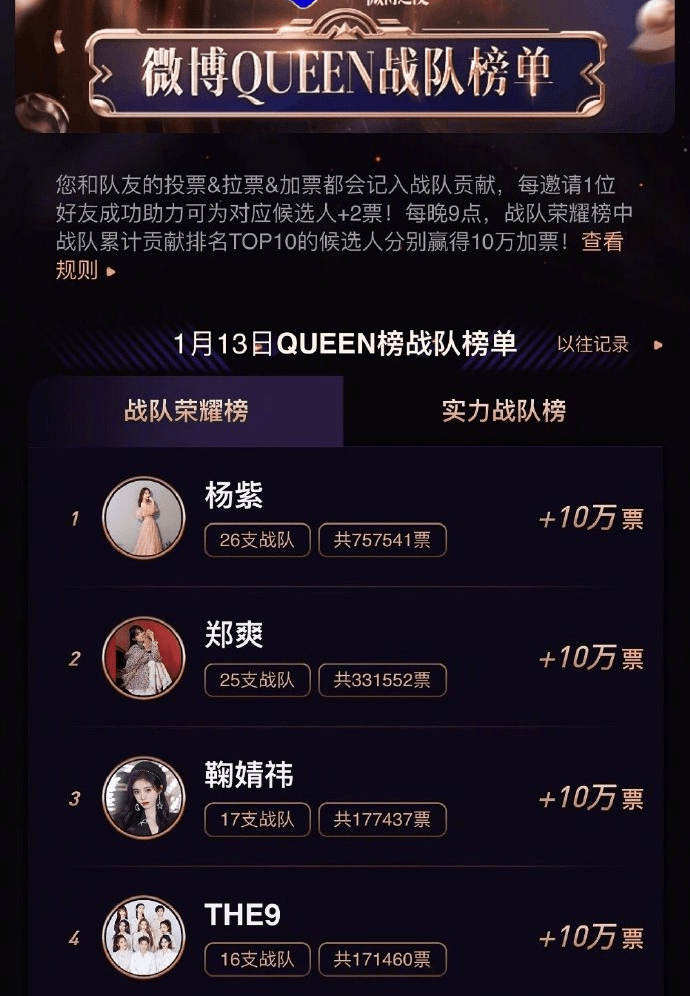View 以往记录 past records
This screenshot has width=690, height=996.
[x=608, y=344]
